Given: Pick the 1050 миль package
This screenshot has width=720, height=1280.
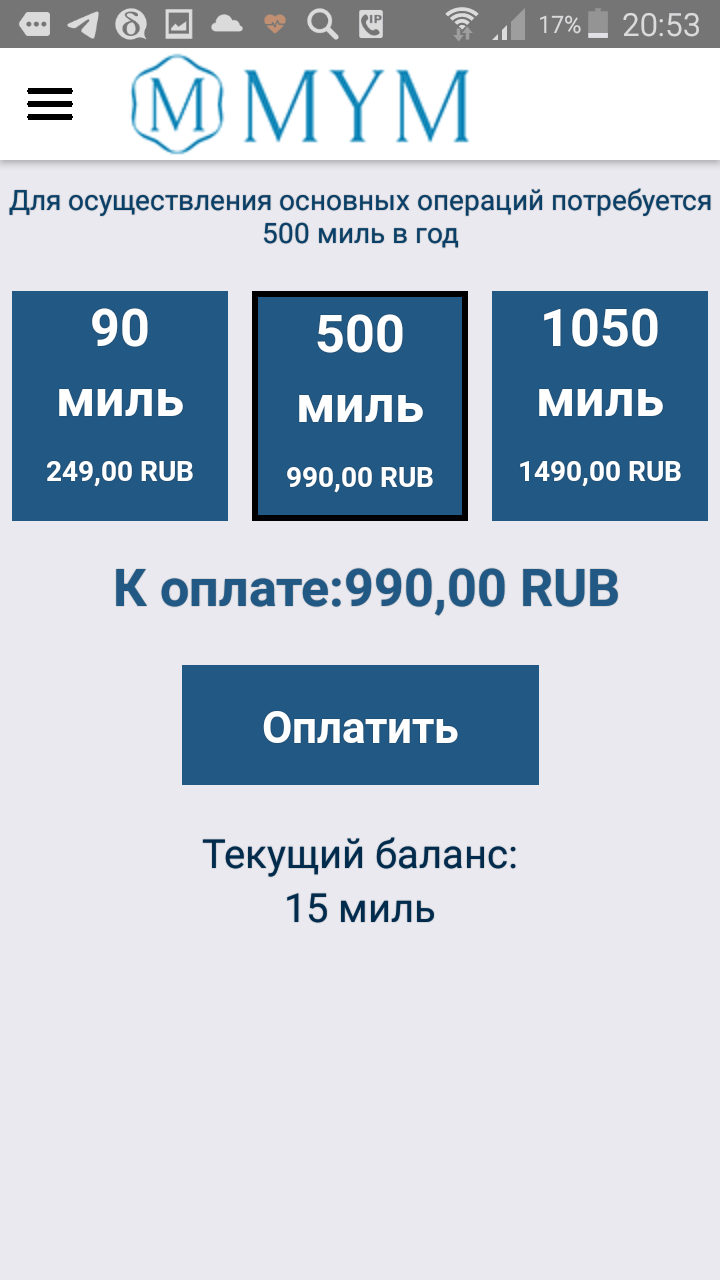Looking at the screenshot, I should [600, 406].
